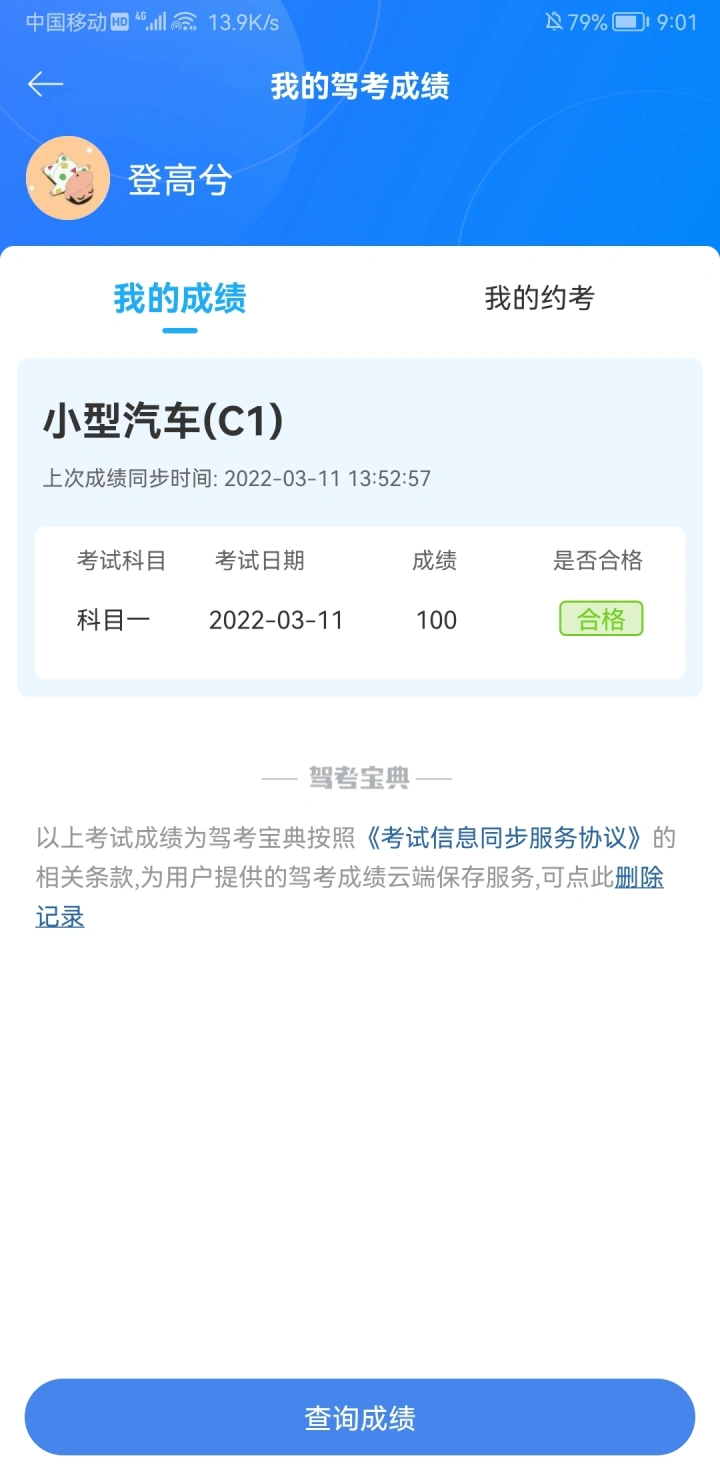This screenshot has width=720, height=1480.
Task: Tap the 查询成绩 button
Action: 360,1418
